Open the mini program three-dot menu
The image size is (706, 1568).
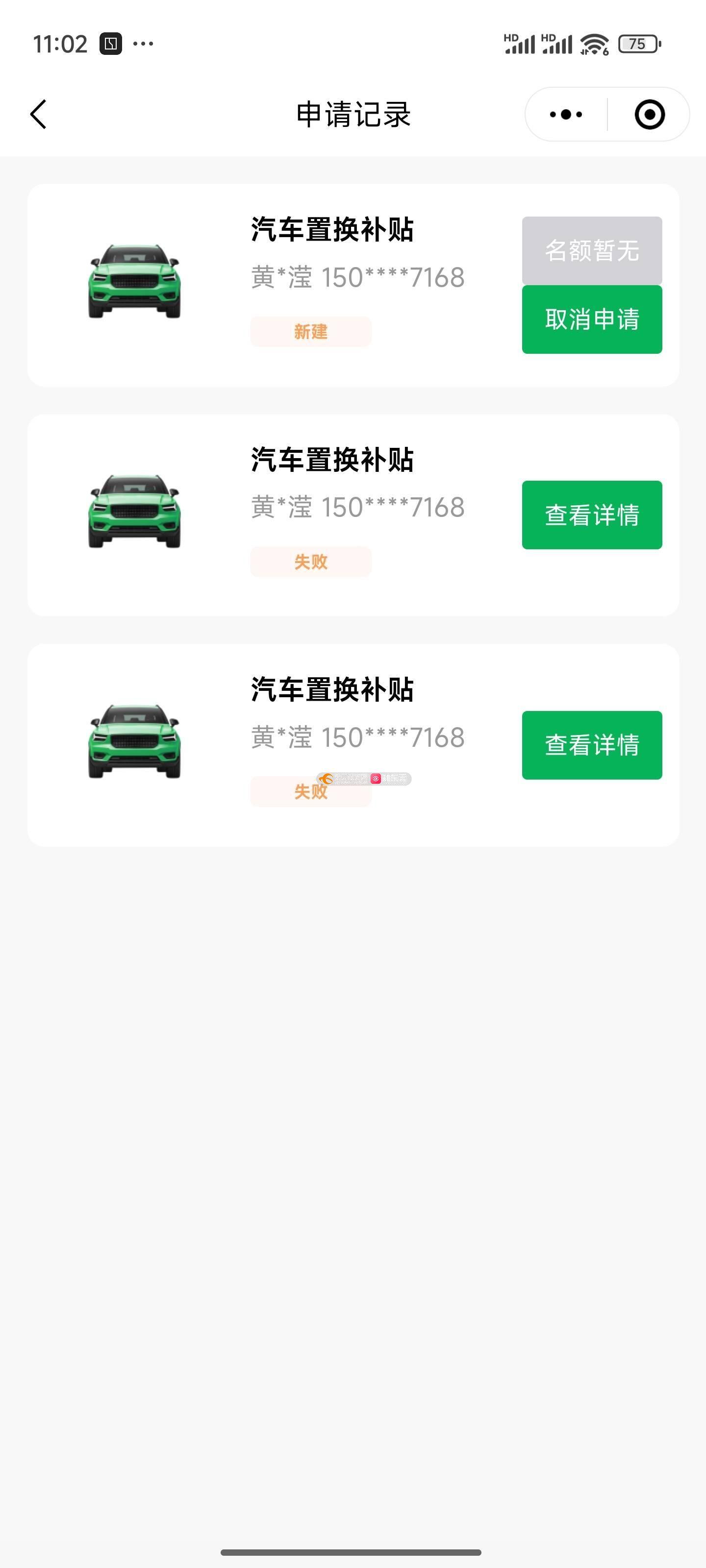pos(566,115)
